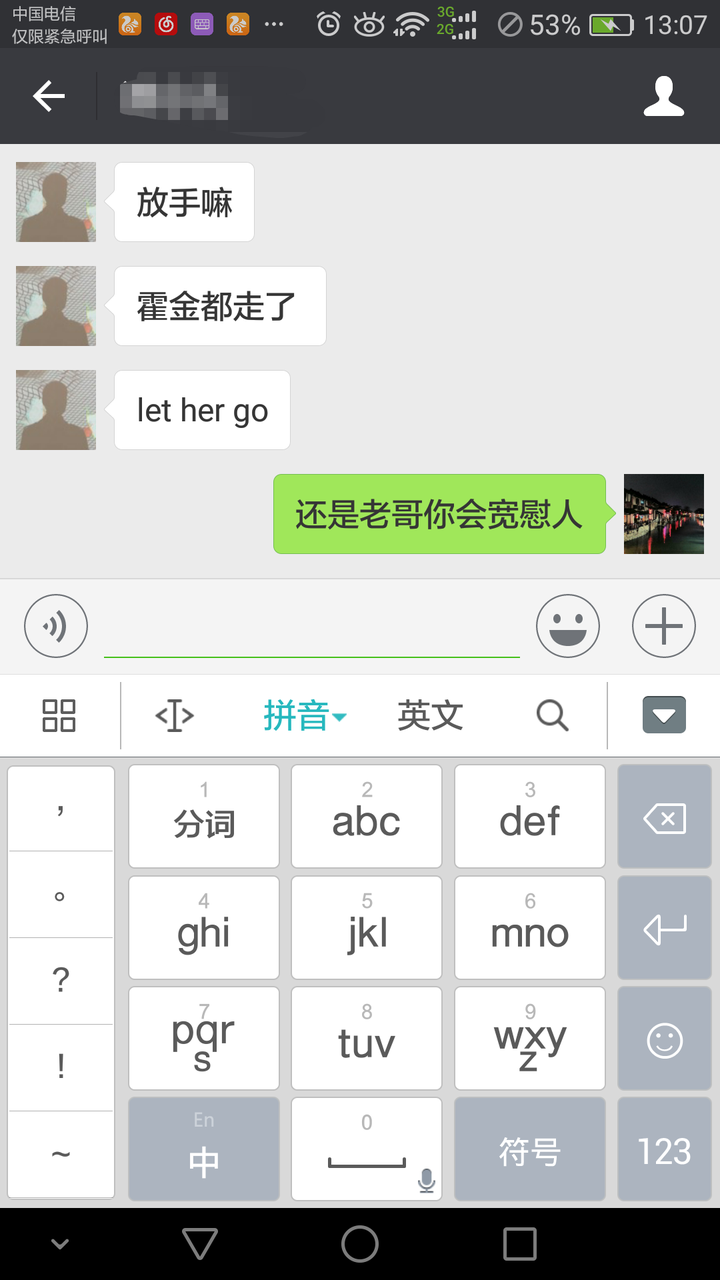Open the emoji sticker panel
This screenshot has height=1280, width=720.
568,626
